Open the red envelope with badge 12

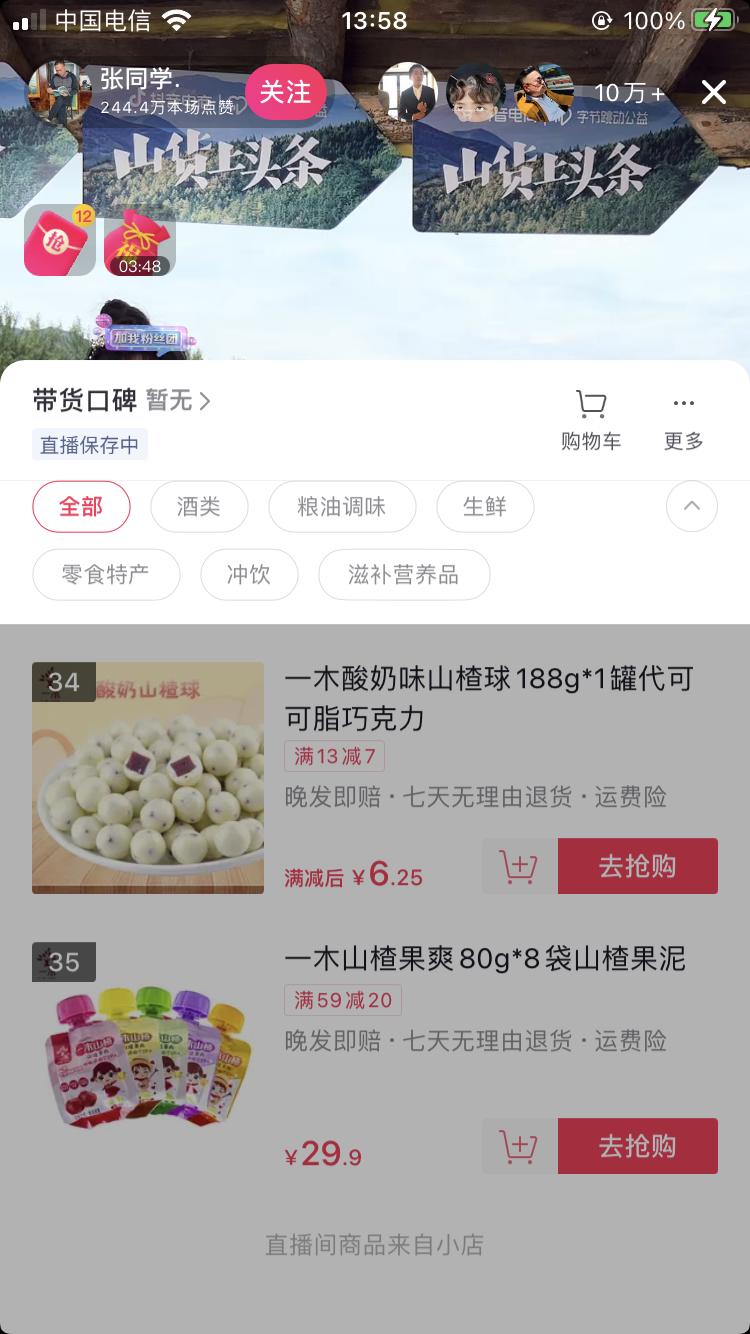pos(59,240)
